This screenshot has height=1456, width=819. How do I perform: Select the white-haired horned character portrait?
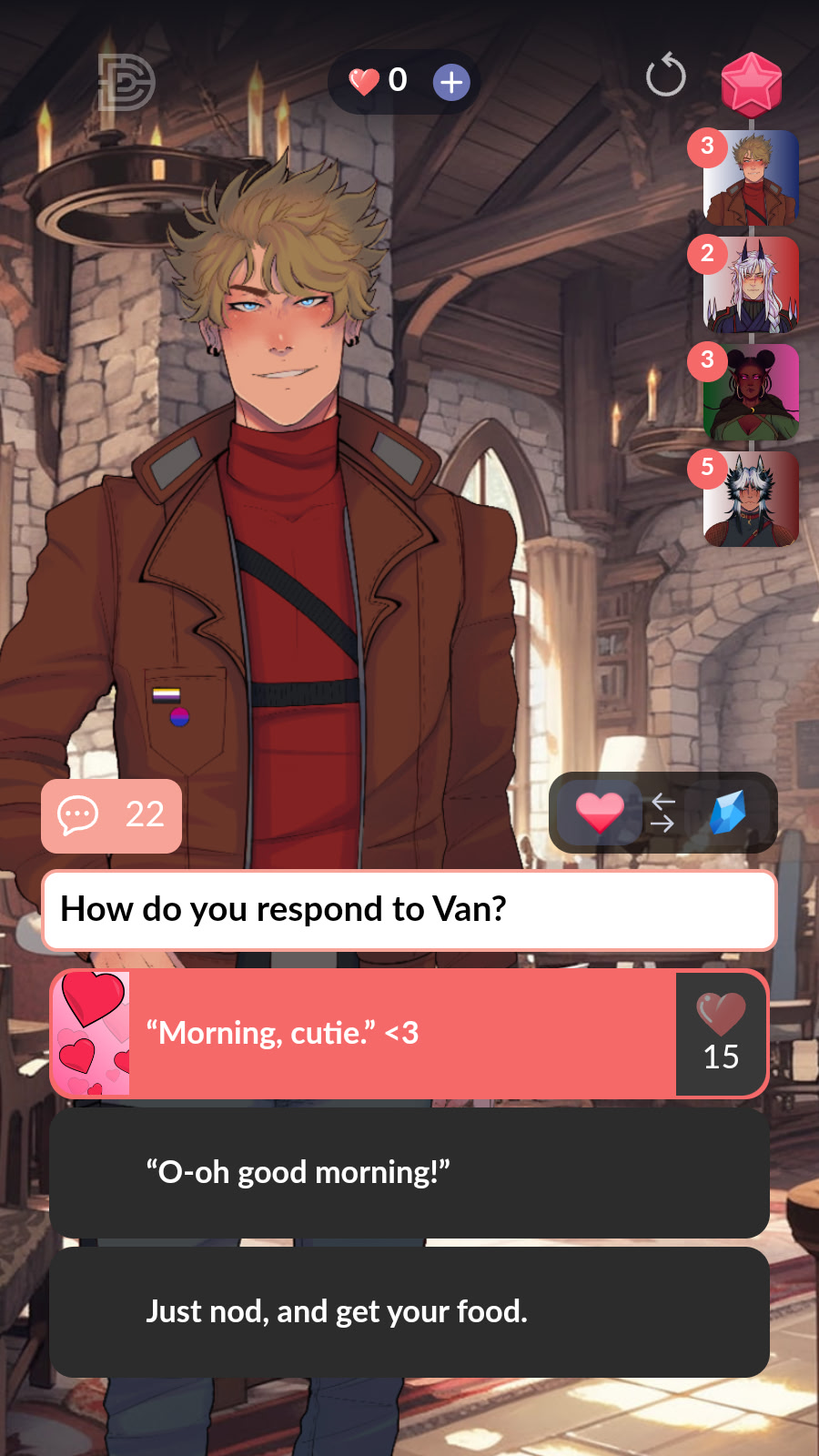[751, 285]
